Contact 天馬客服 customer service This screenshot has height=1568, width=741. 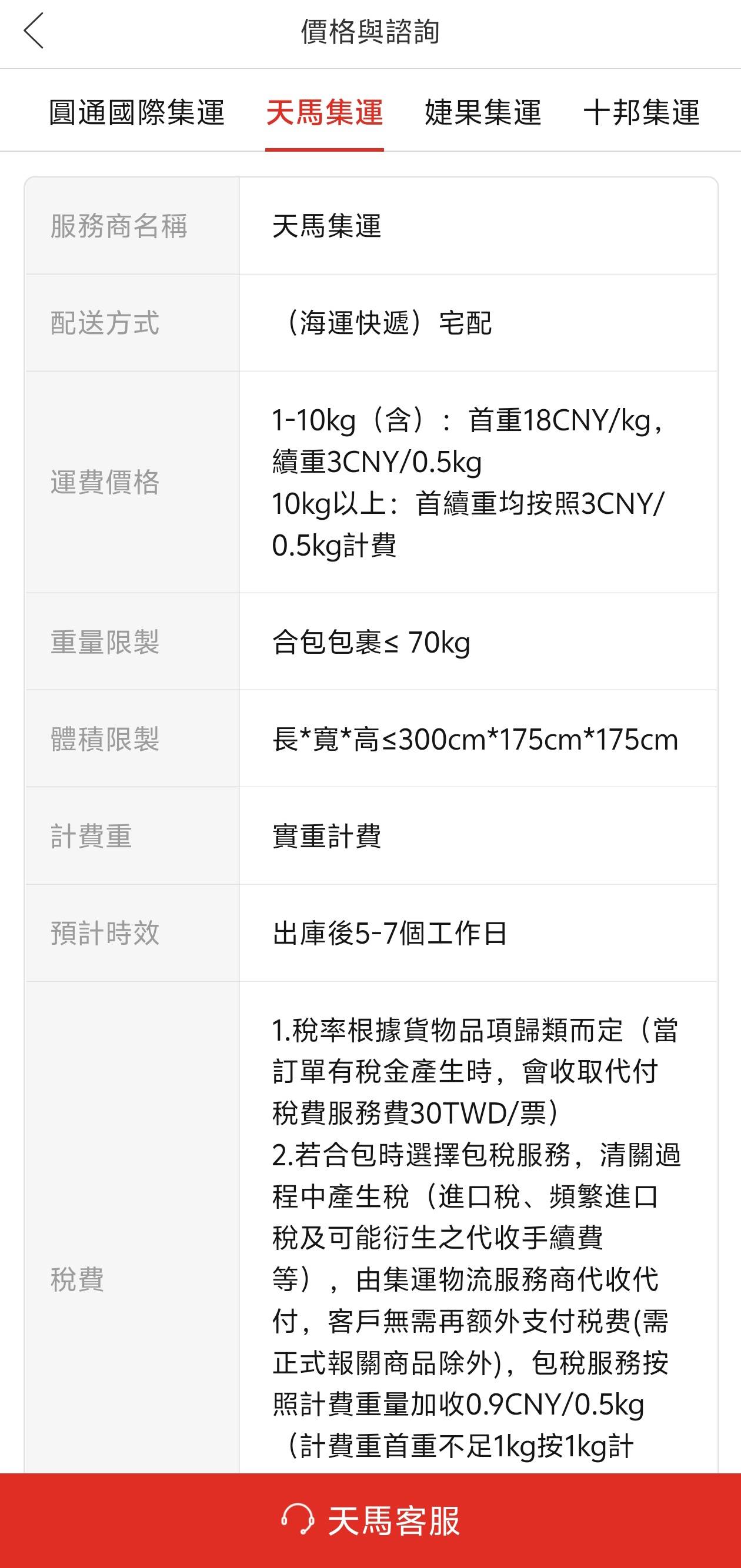point(370,1520)
